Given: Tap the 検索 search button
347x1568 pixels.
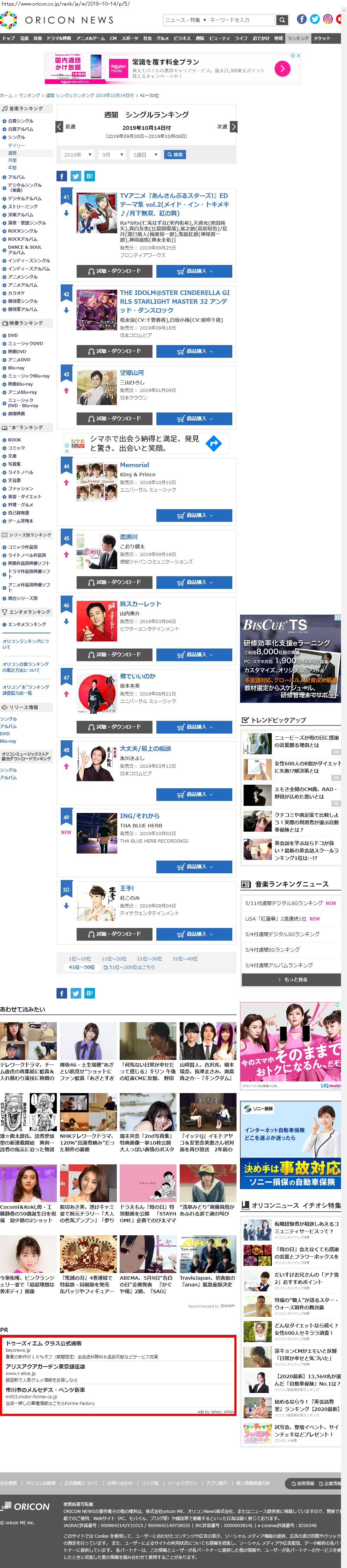Looking at the screenshot, I should 175,155.
